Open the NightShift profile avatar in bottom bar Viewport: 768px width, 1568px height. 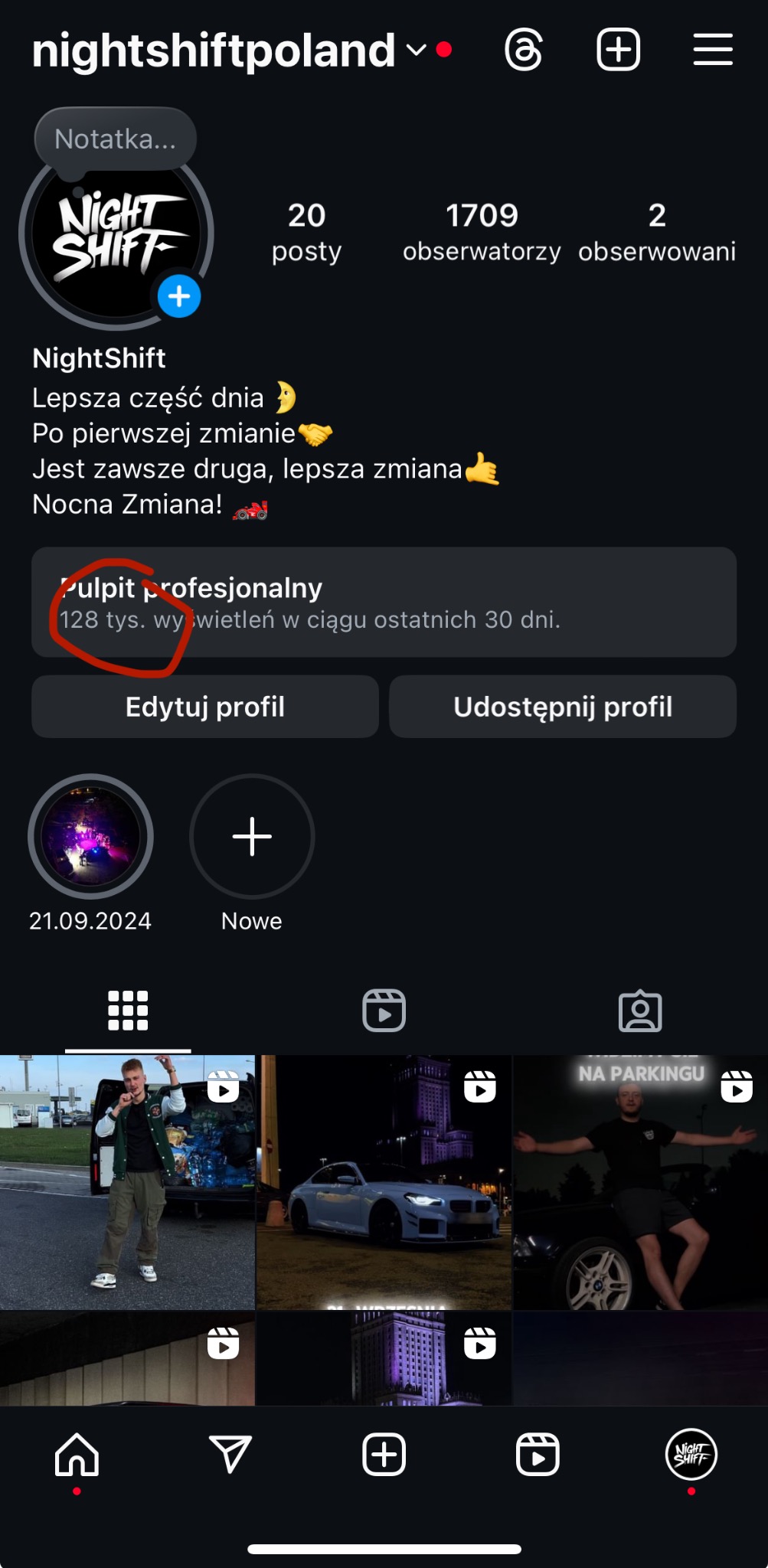(x=691, y=1453)
